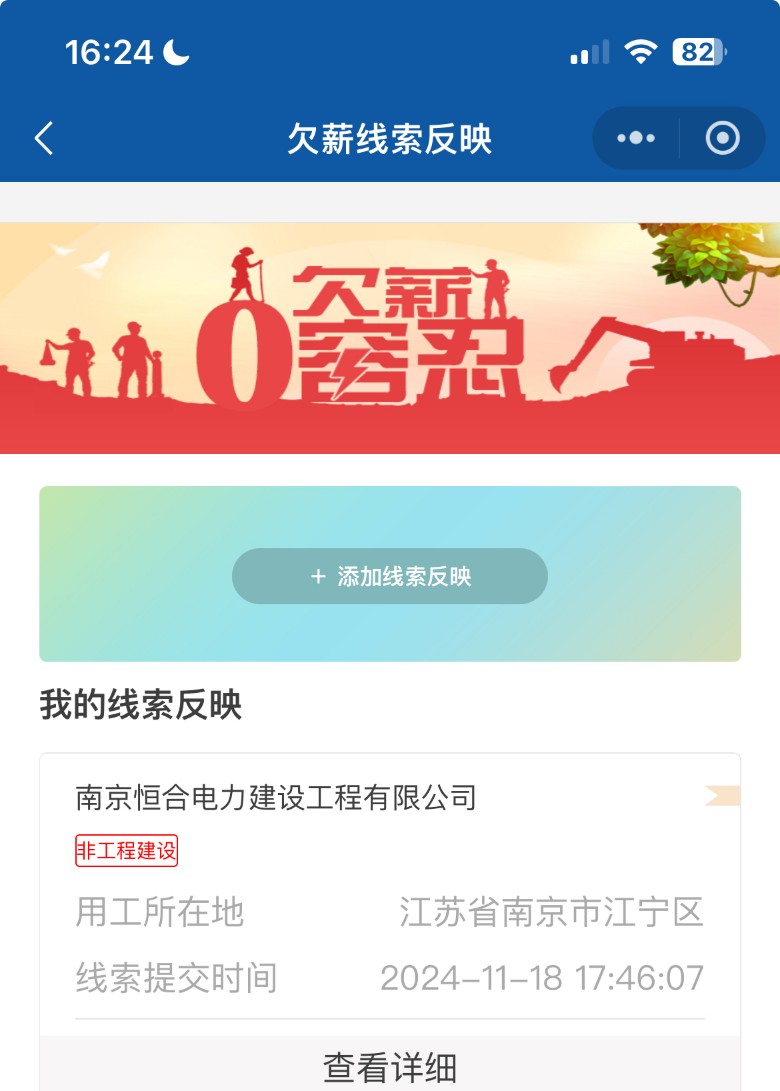This screenshot has width=780, height=1091.
Task: Open the mini program more-options menu
Action: point(636,138)
